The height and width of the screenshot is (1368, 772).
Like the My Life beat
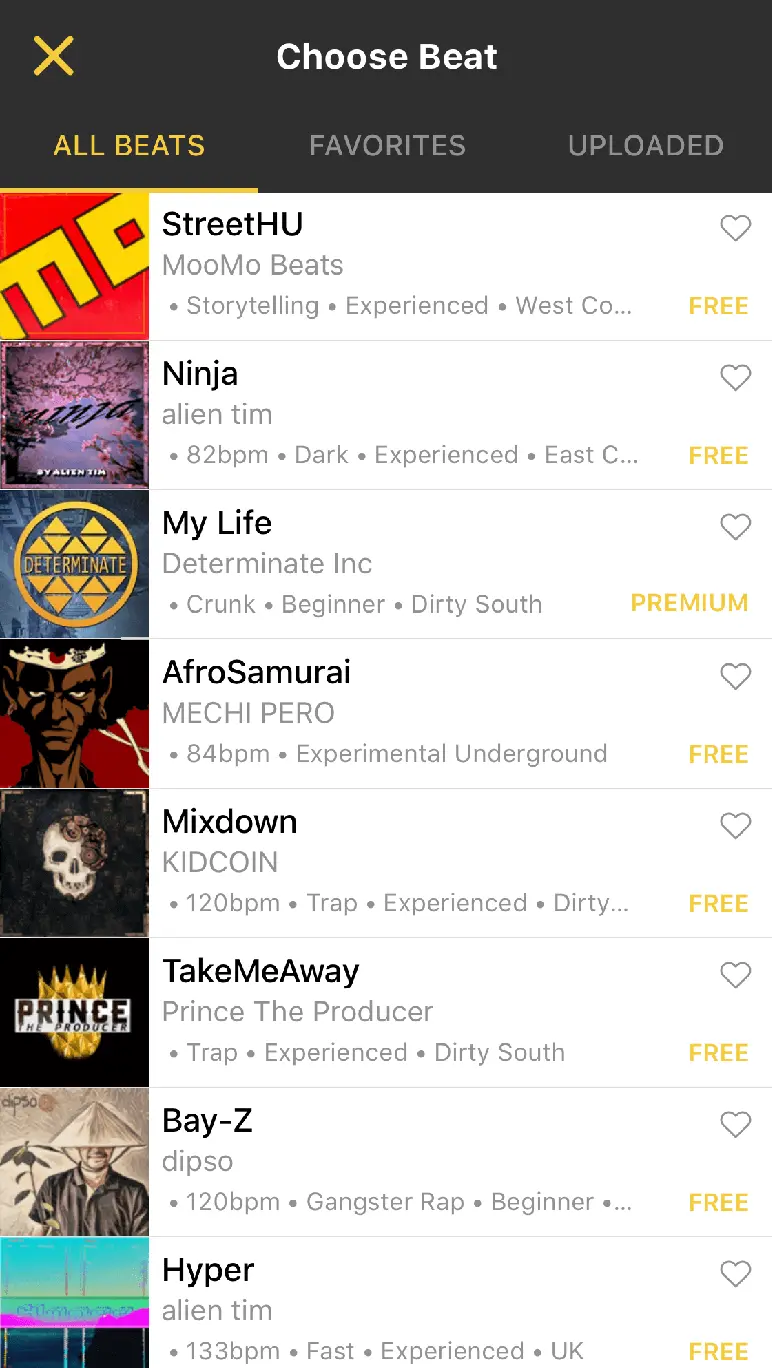pos(735,526)
